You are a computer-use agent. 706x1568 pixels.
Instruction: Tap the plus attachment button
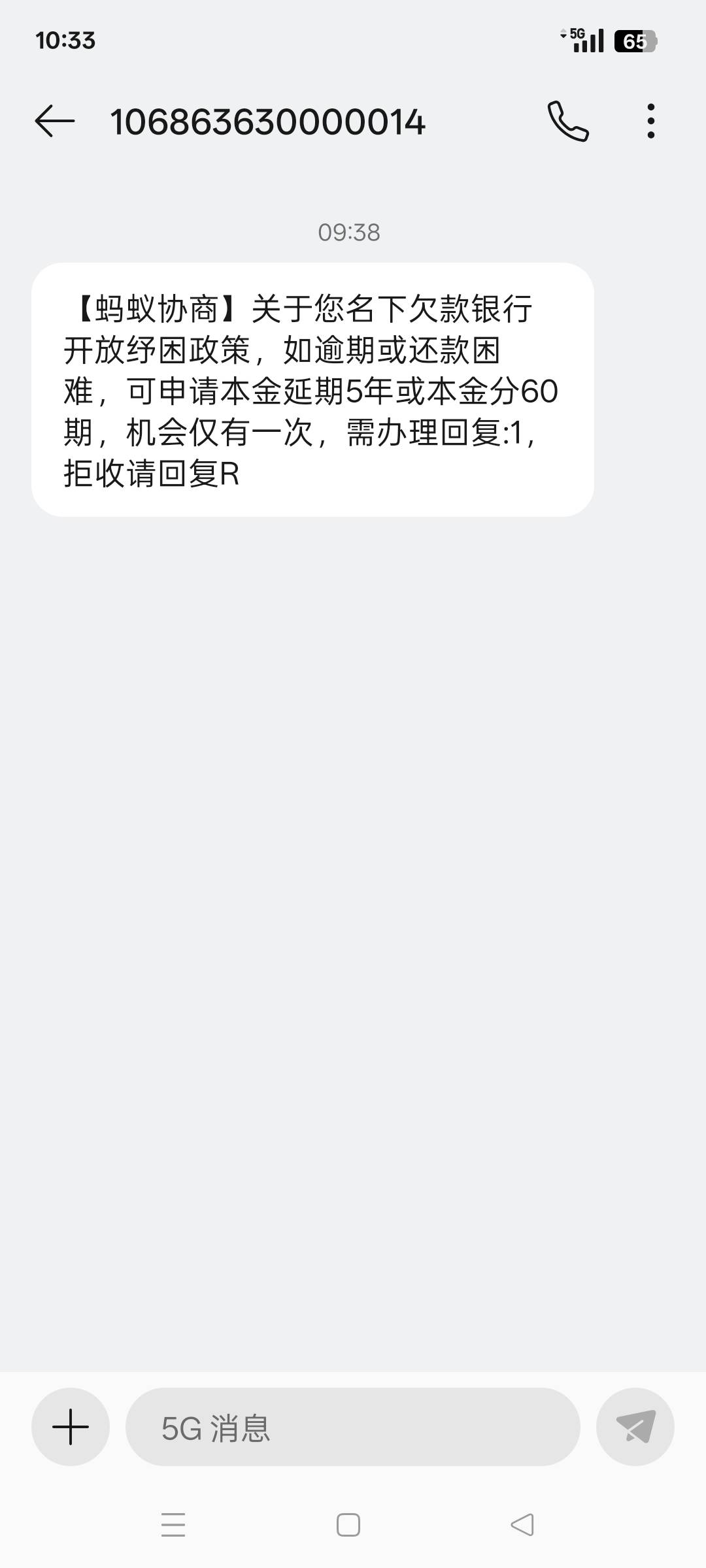coord(71,1426)
